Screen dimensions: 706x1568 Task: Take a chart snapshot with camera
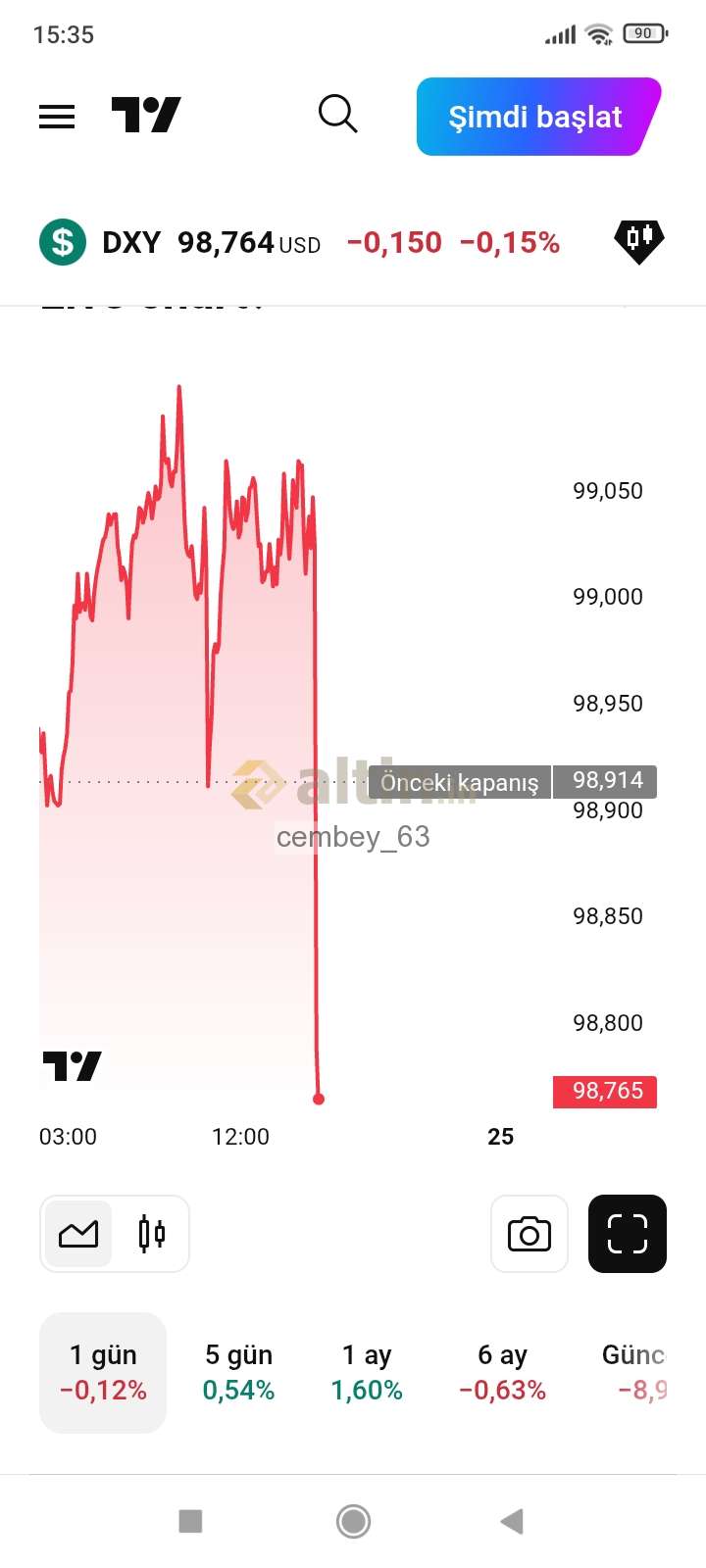(x=529, y=1234)
